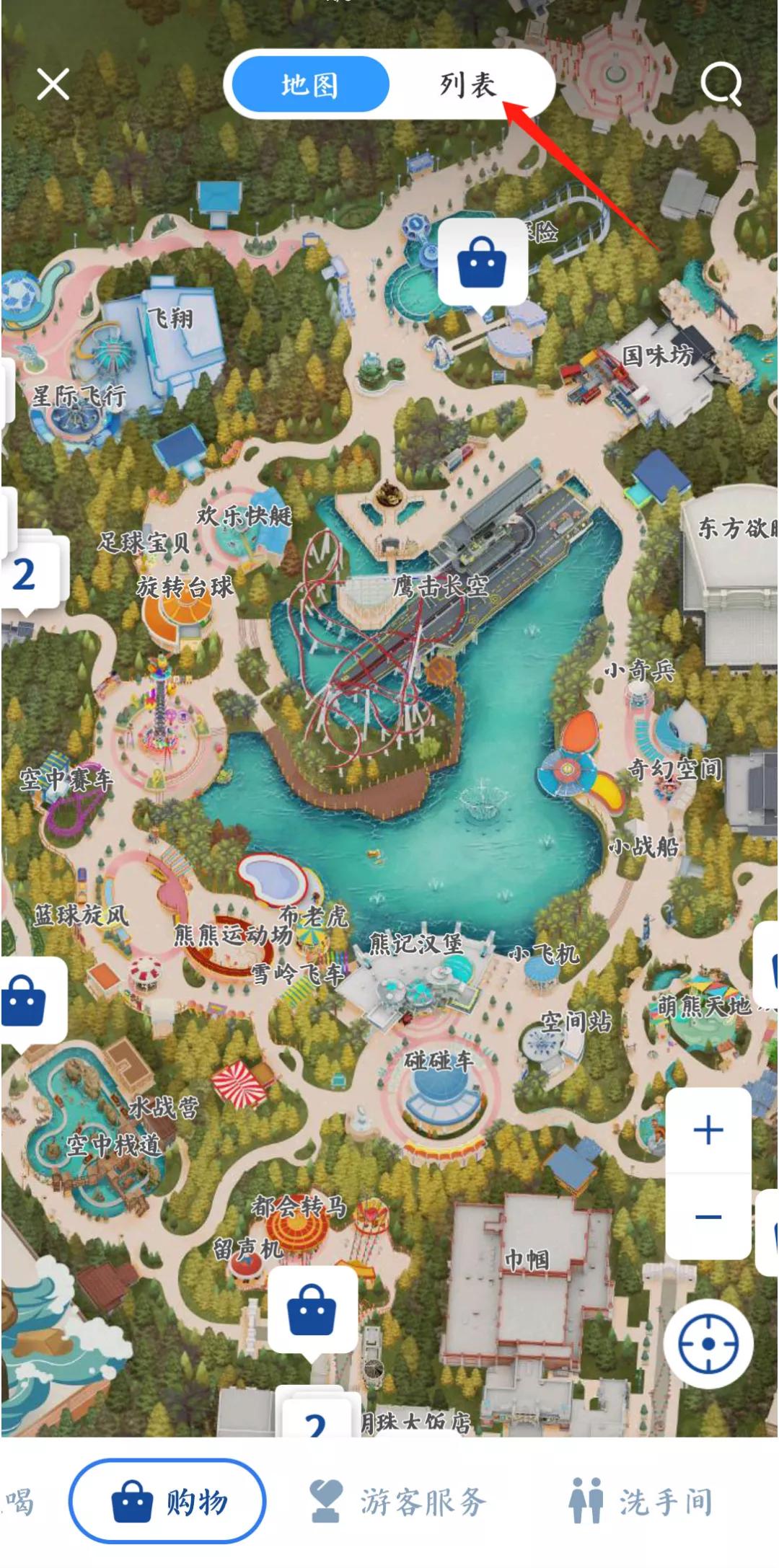Expand the cluster marker near 旋转台球
This screenshot has height=1568, width=779.
(27, 575)
